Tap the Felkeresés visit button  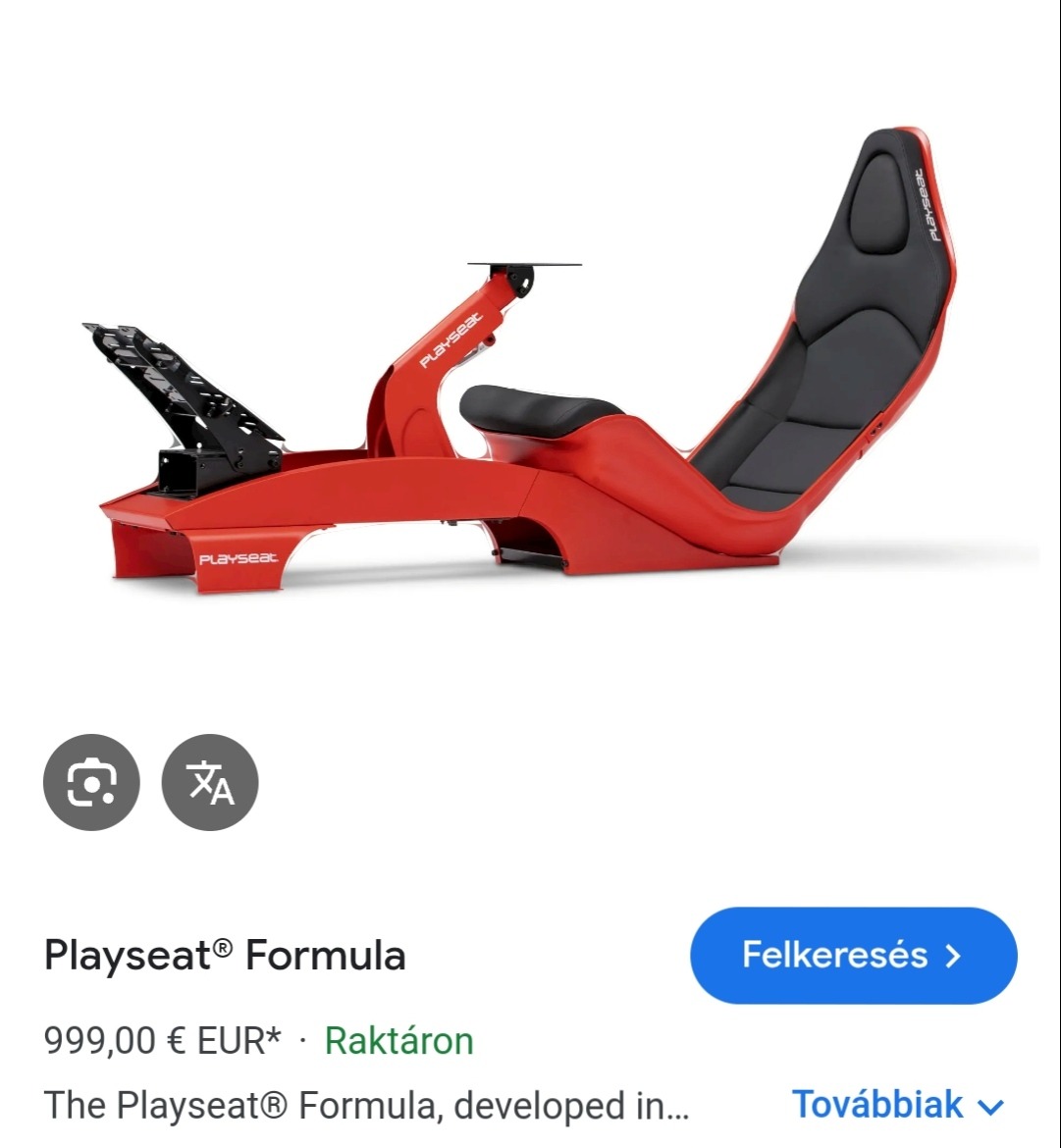click(853, 955)
